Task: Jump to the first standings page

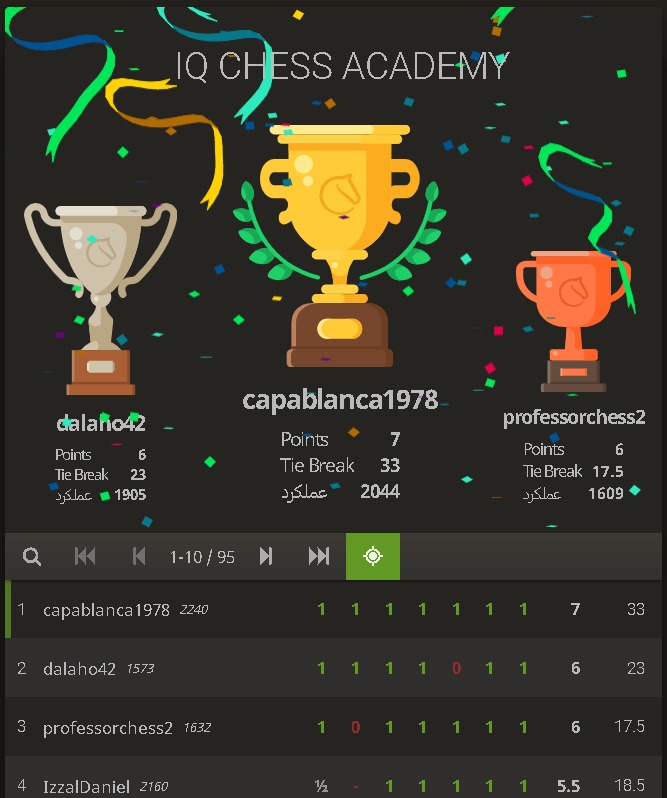Action: [85, 557]
